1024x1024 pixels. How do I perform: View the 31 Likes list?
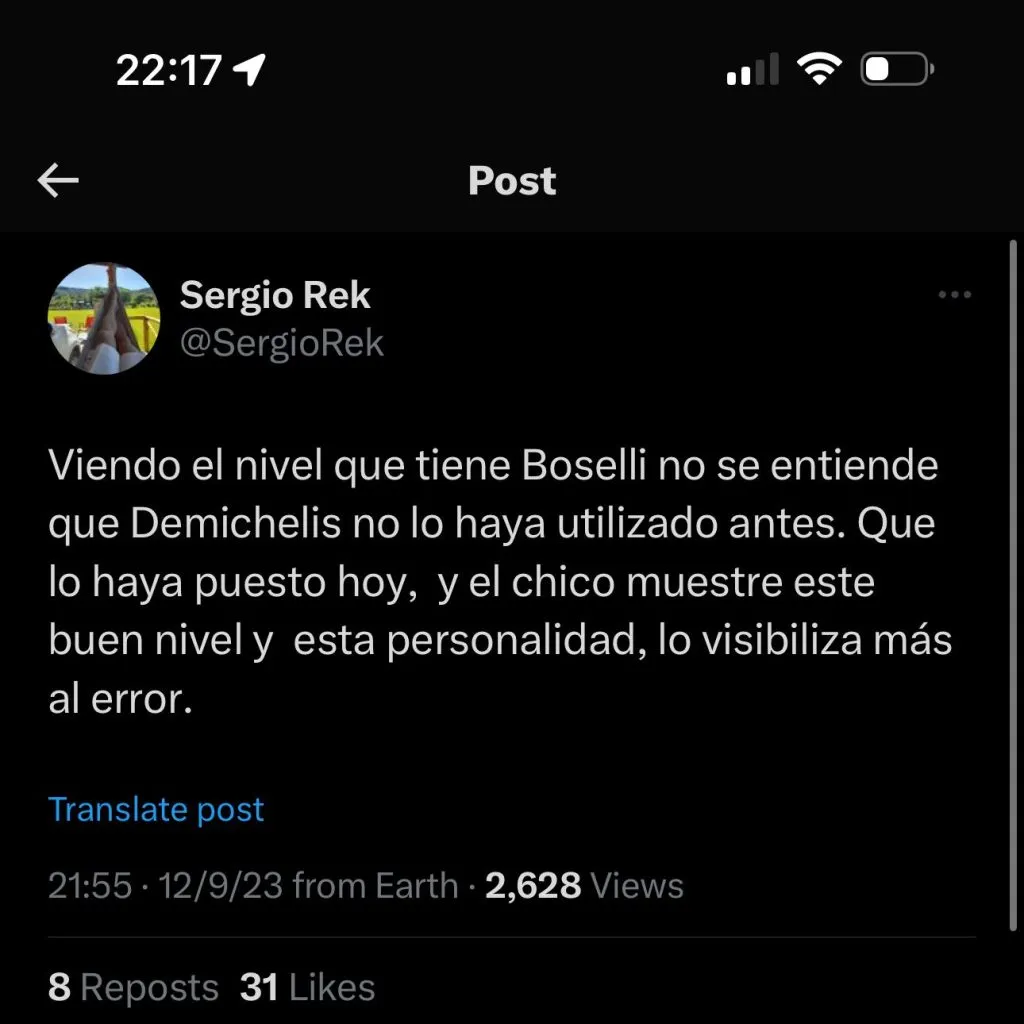point(308,988)
